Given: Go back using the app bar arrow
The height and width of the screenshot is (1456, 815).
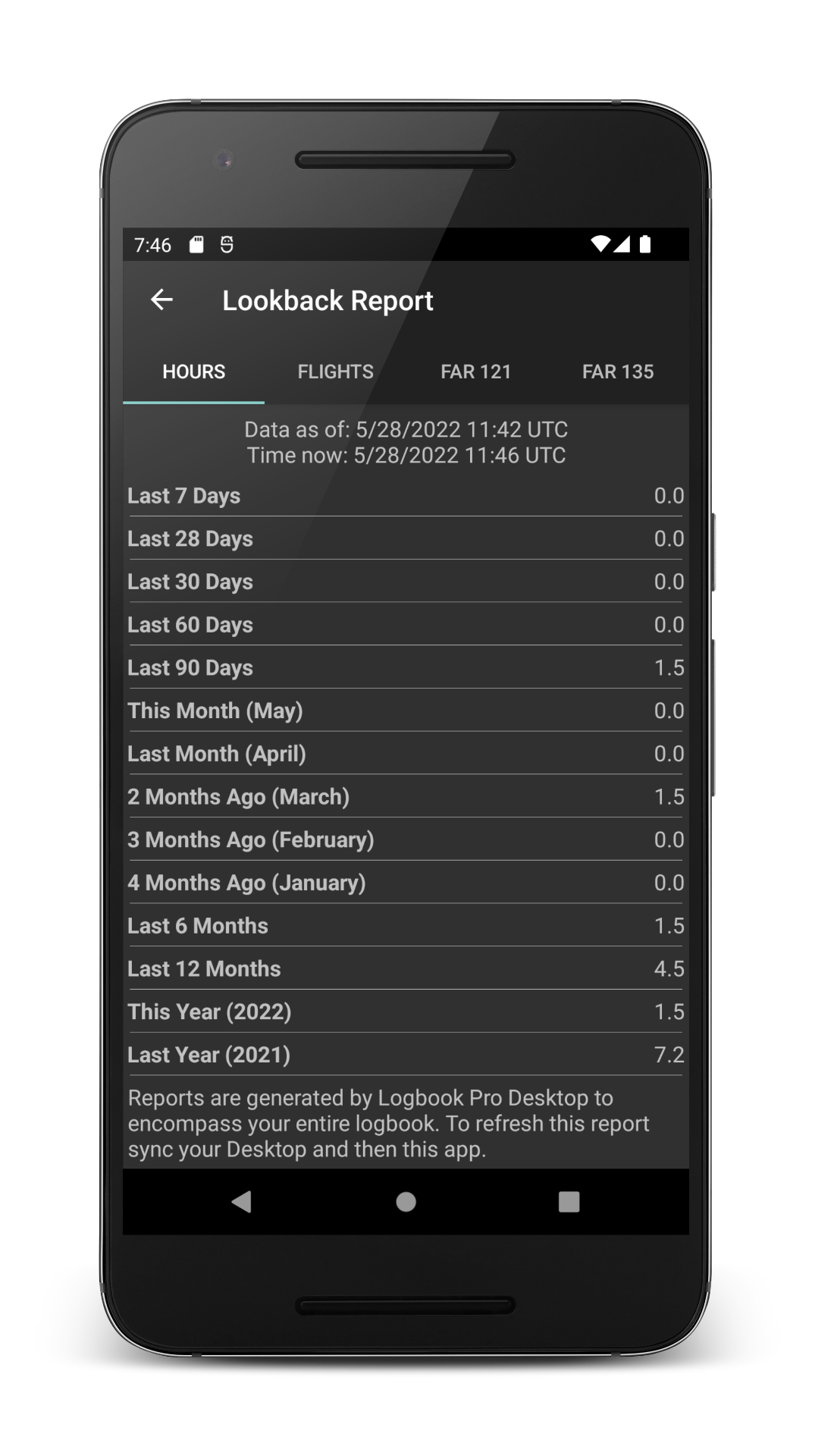Looking at the screenshot, I should click(x=161, y=300).
